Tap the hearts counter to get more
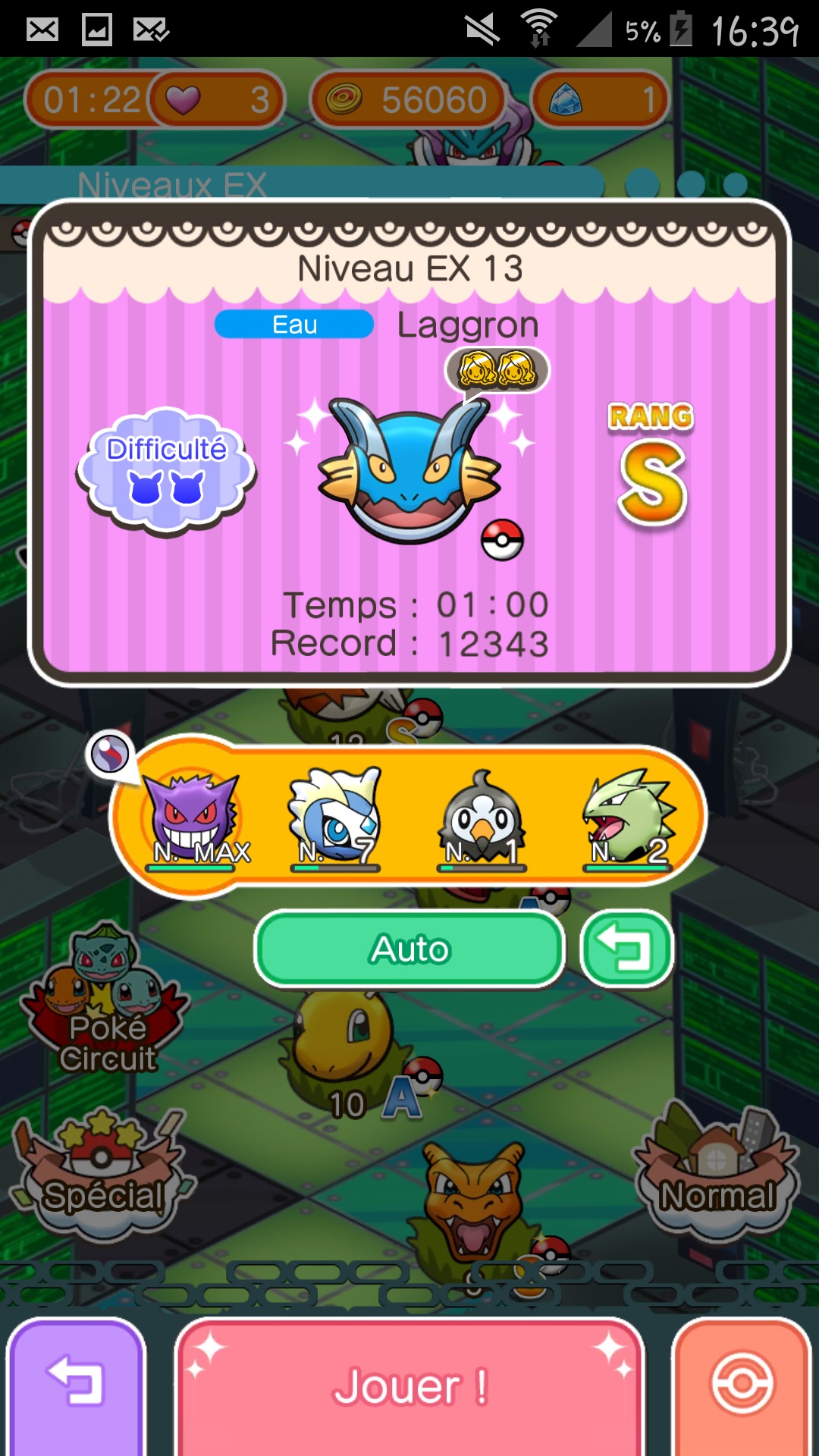 [216, 99]
